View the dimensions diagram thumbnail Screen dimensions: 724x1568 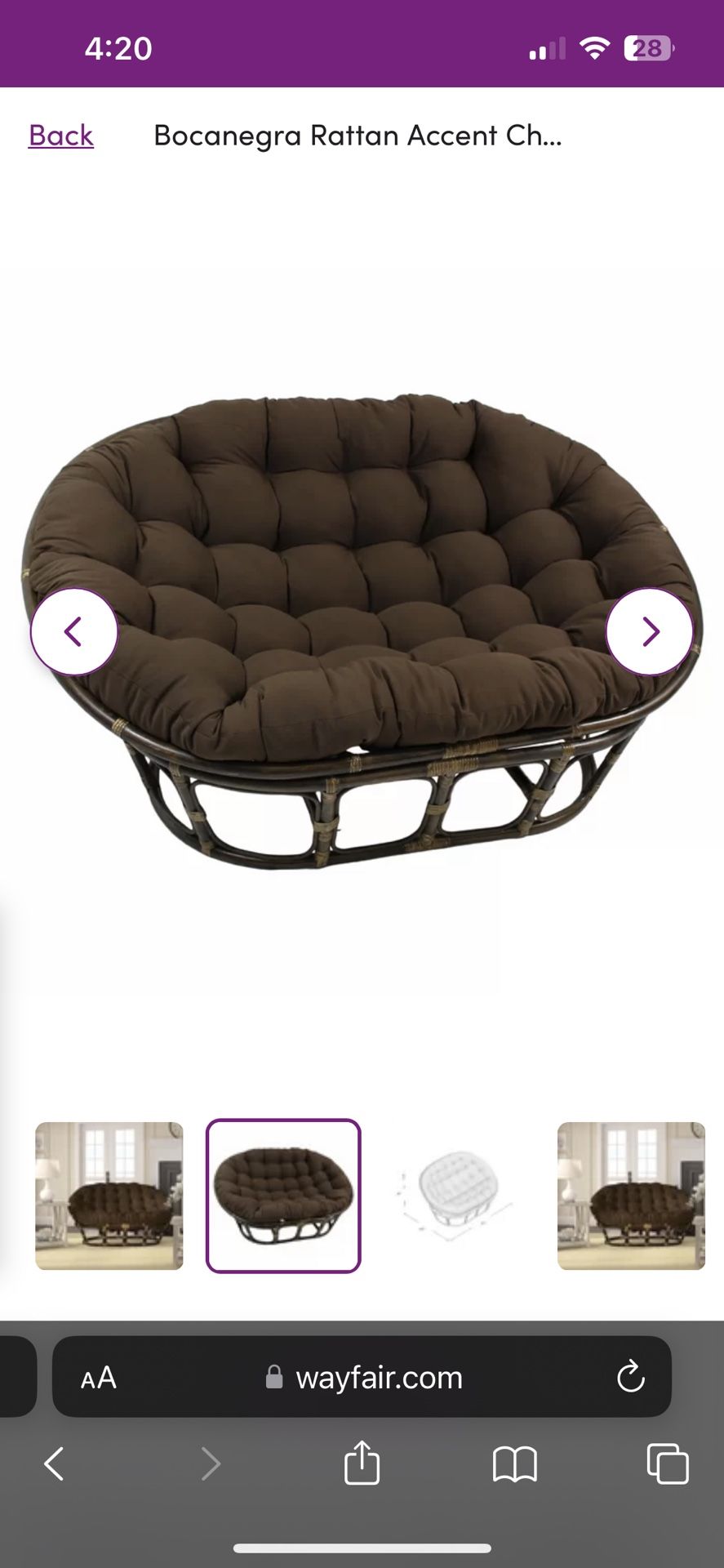pyautogui.click(x=457, y=1196)
